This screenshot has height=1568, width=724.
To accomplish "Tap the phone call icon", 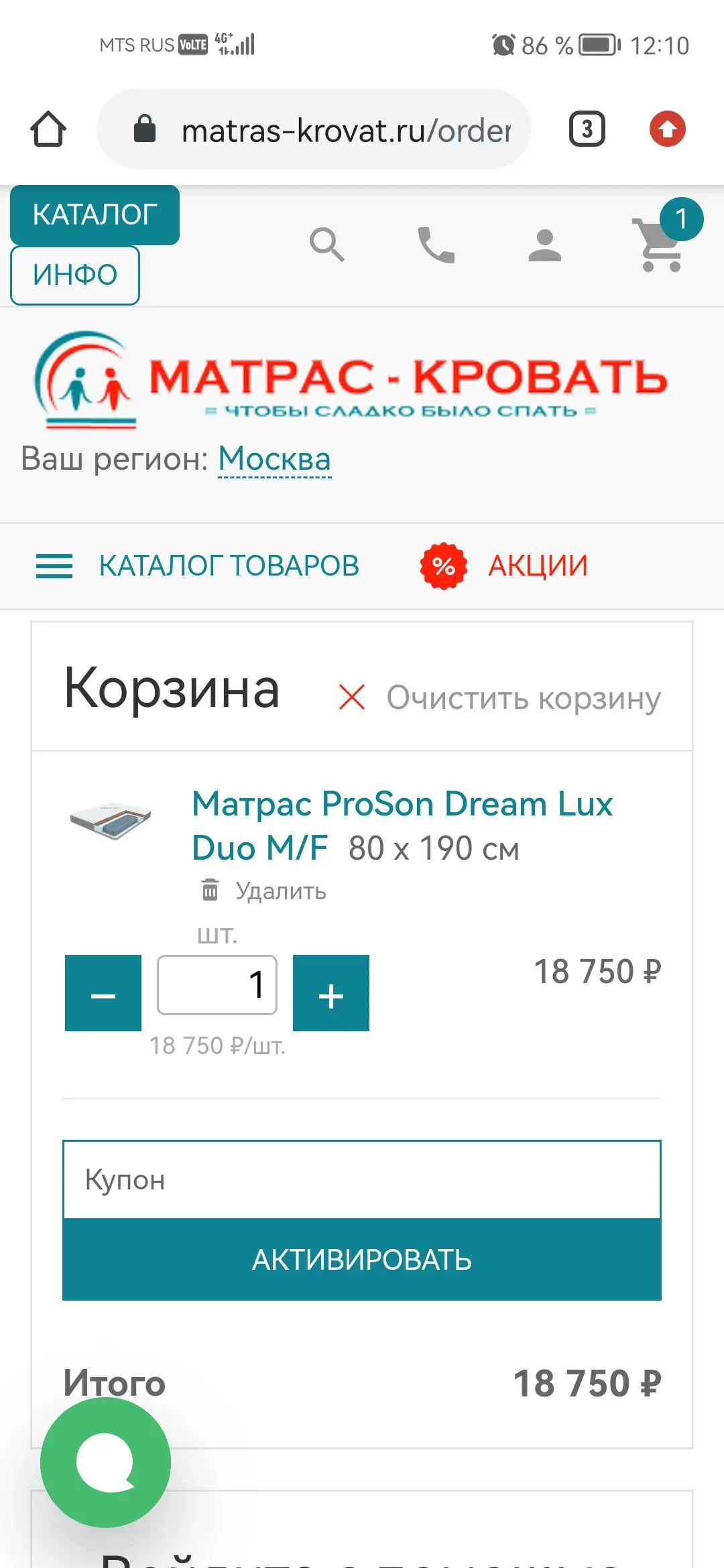I will pyautogui.click(x=436, y=245).
